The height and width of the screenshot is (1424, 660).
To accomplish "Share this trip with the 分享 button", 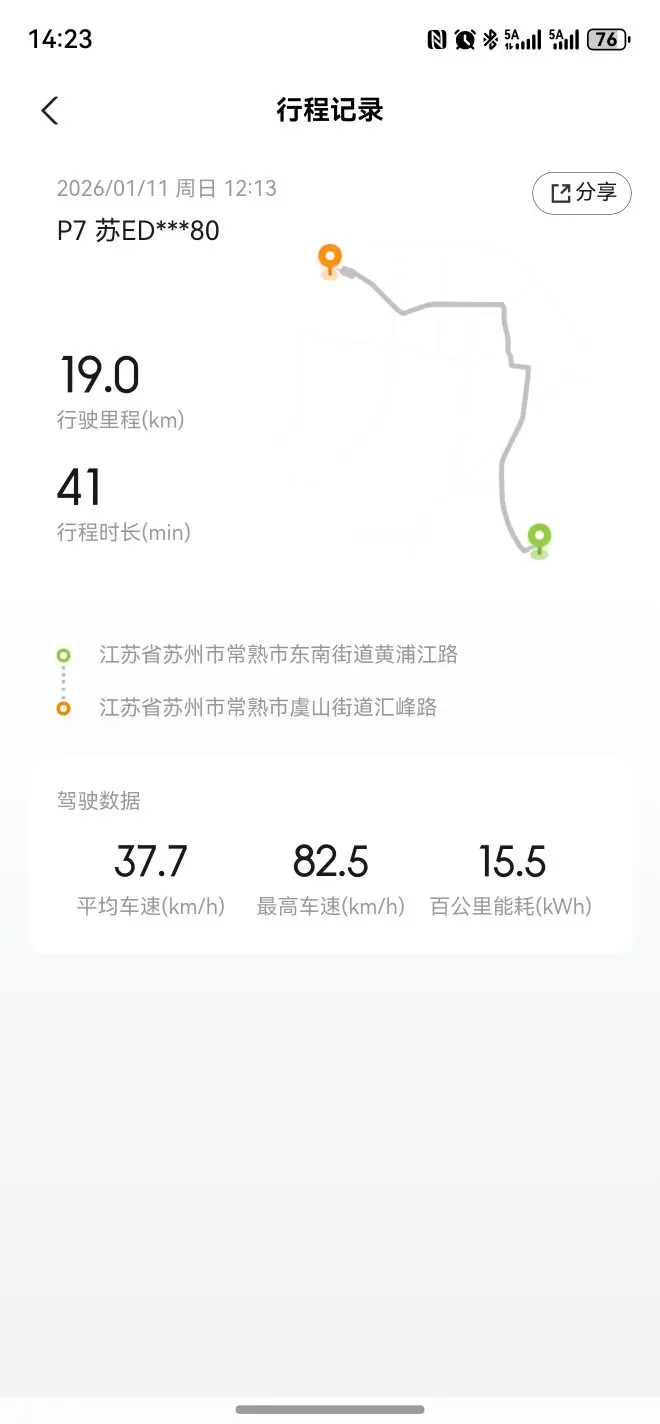I will (582, 193).
